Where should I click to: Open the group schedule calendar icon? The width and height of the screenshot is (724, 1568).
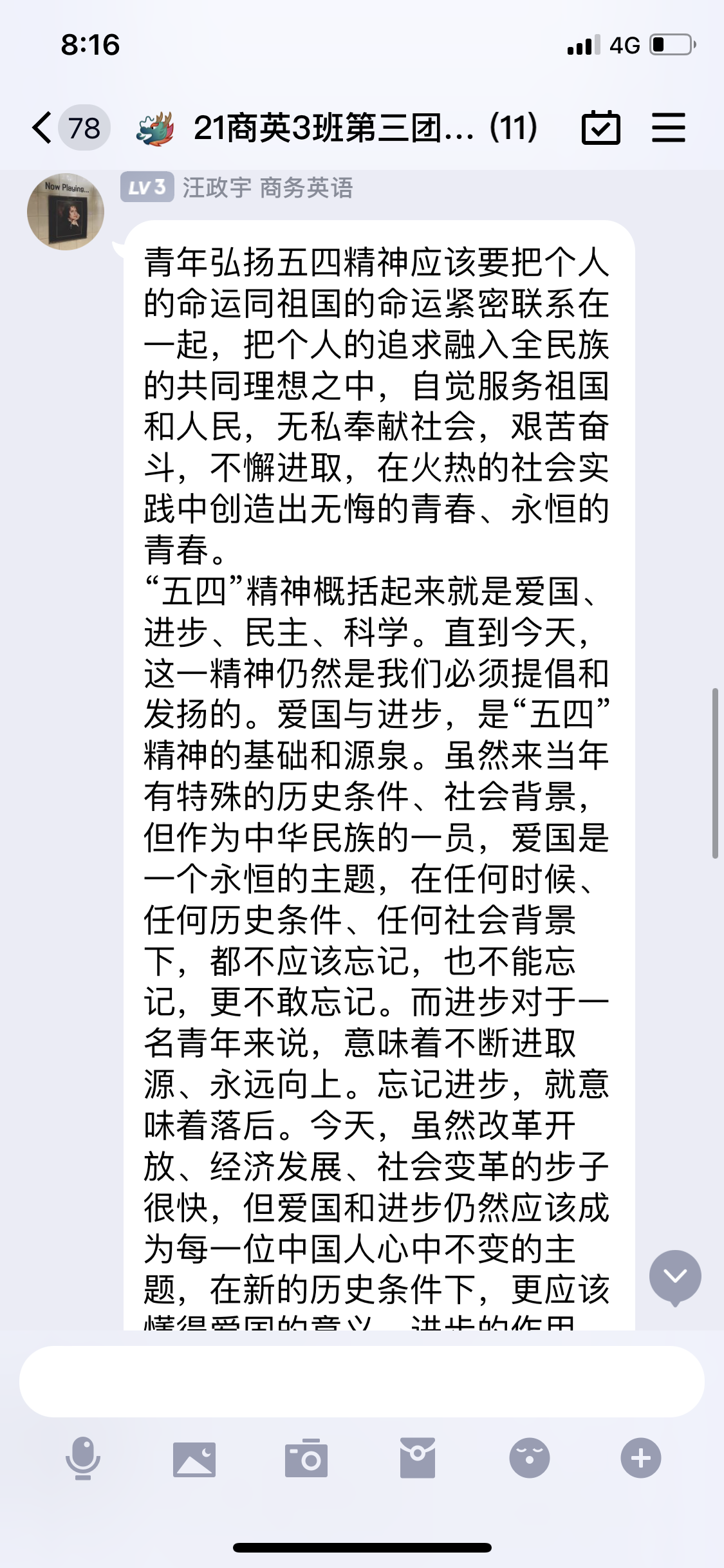click(600, 127)
